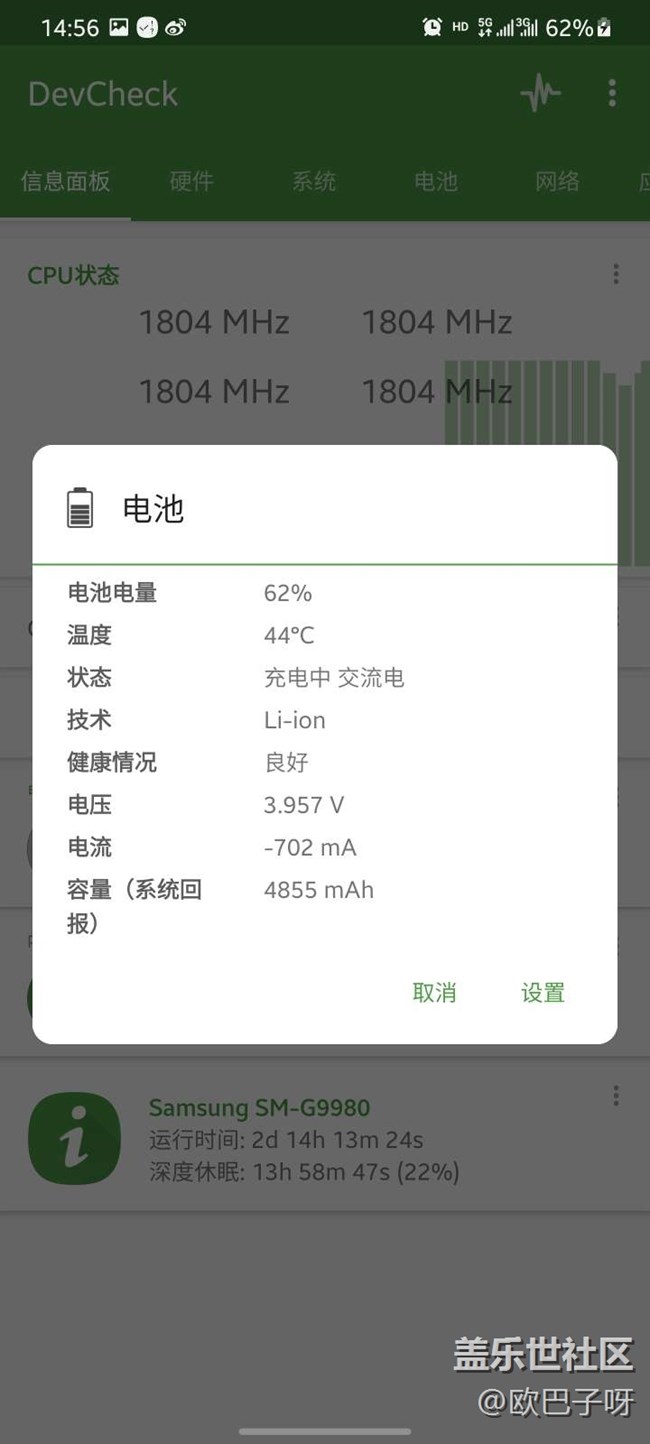This screenshot has height=1444, width=650.
Task: Open 设置 from the battery dialog
Action: (x=543, y=992)
